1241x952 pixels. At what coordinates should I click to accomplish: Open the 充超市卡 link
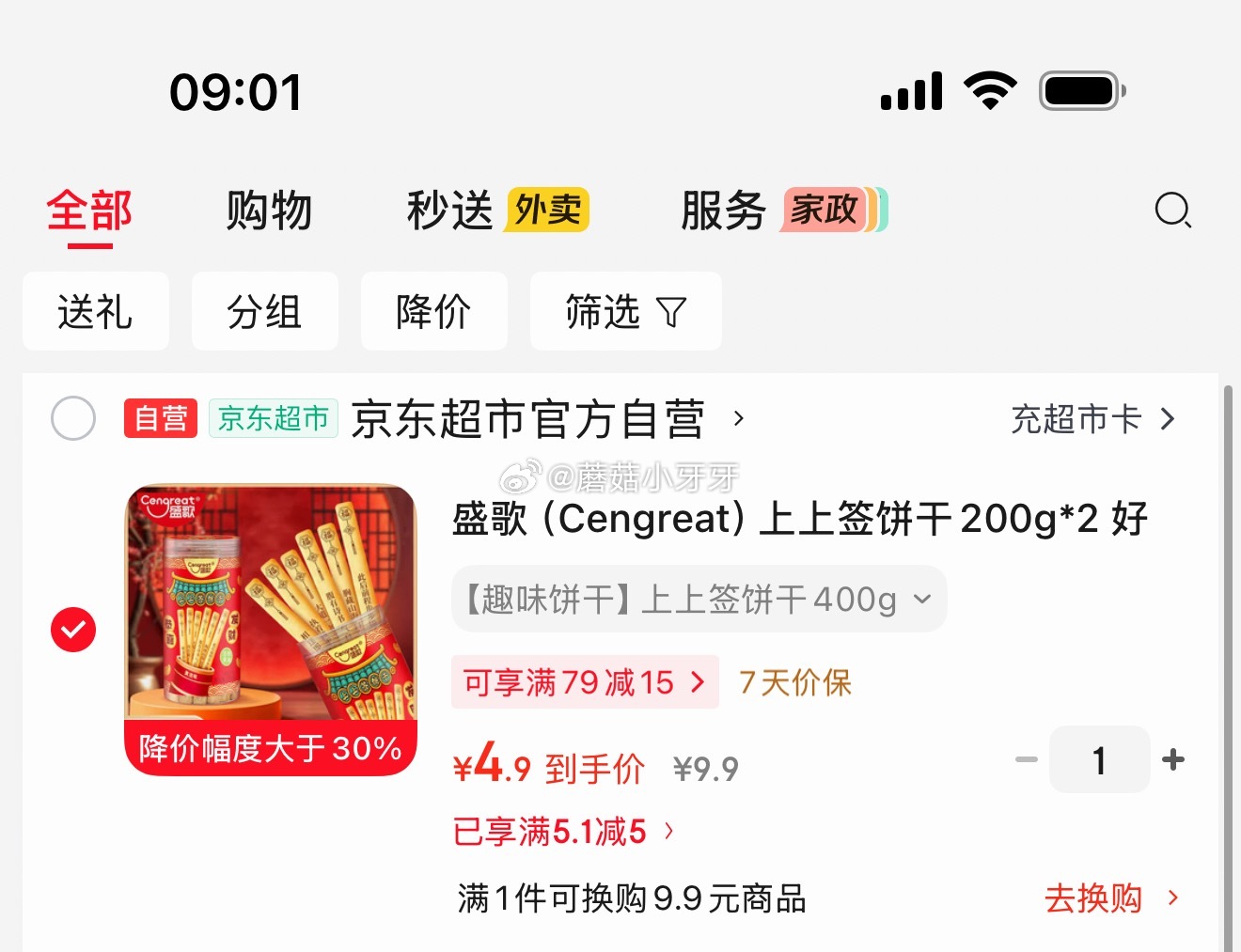[1092, 419]
